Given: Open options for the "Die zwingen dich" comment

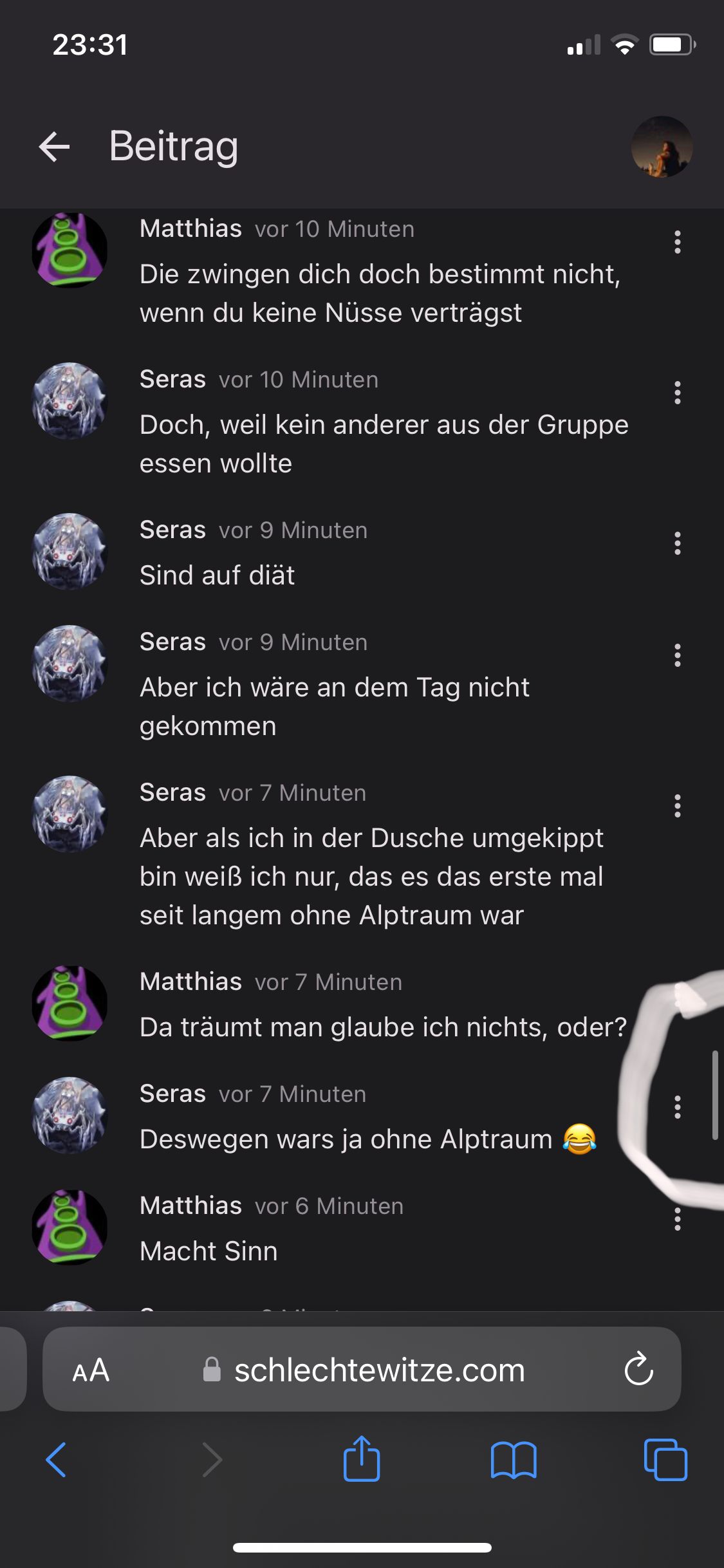Looking at the screenshot, I should [677, 242].
